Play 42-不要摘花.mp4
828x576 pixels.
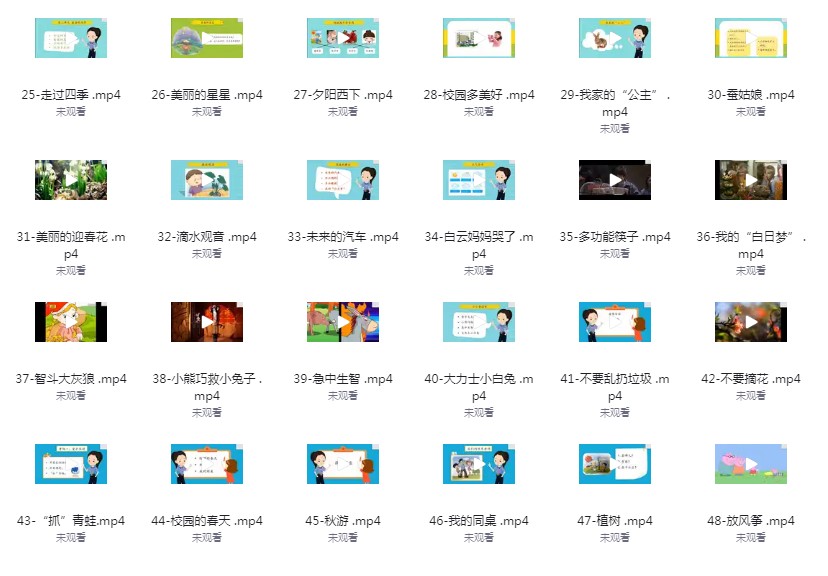tap(751, 322)
